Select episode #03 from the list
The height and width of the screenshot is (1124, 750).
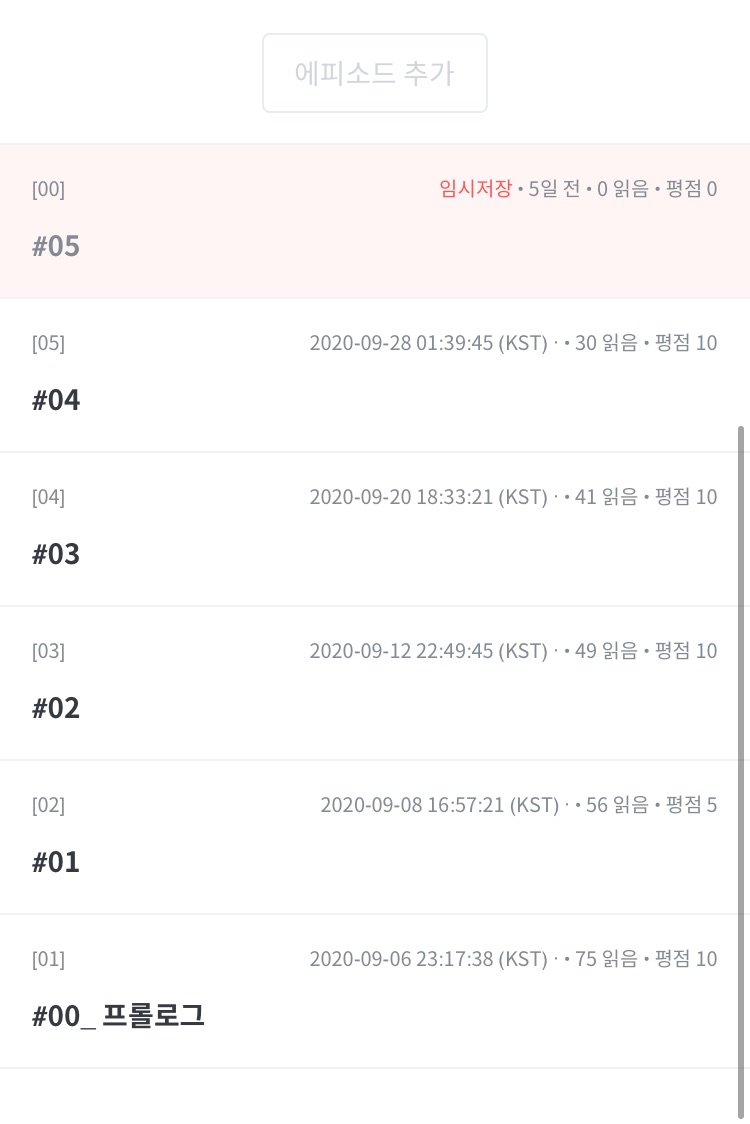(56, 554)
